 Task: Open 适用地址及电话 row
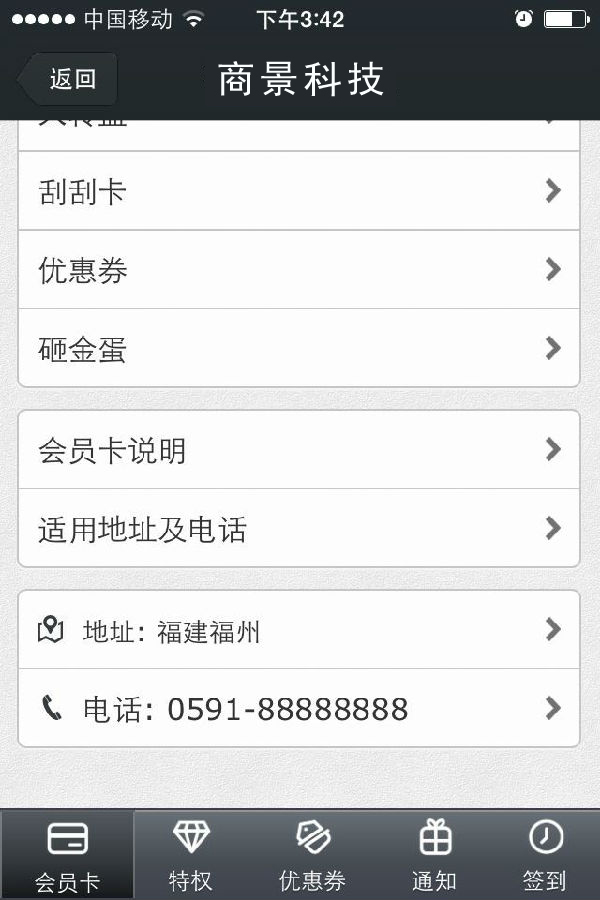pos(298,529)
